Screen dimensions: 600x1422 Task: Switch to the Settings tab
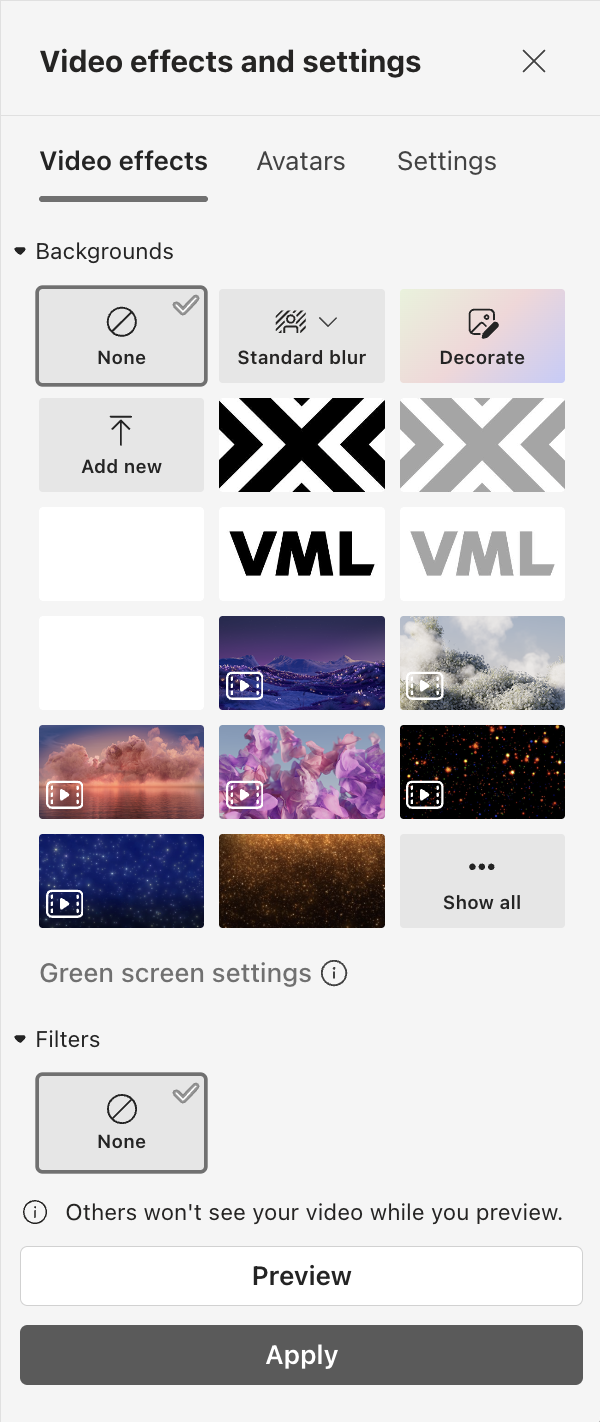[x=446, y=161]
